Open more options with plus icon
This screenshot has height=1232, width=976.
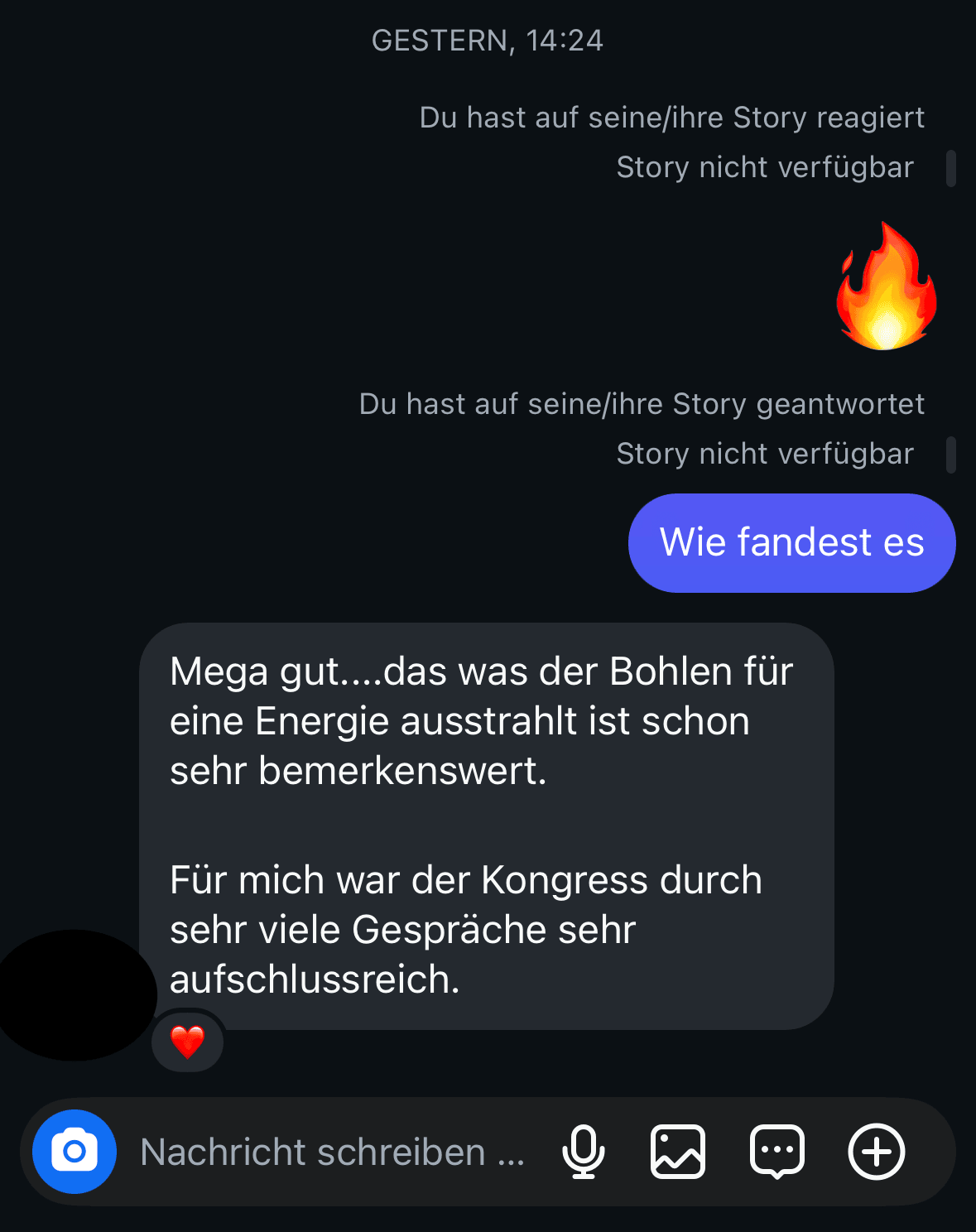click(x=877, y=1151)
